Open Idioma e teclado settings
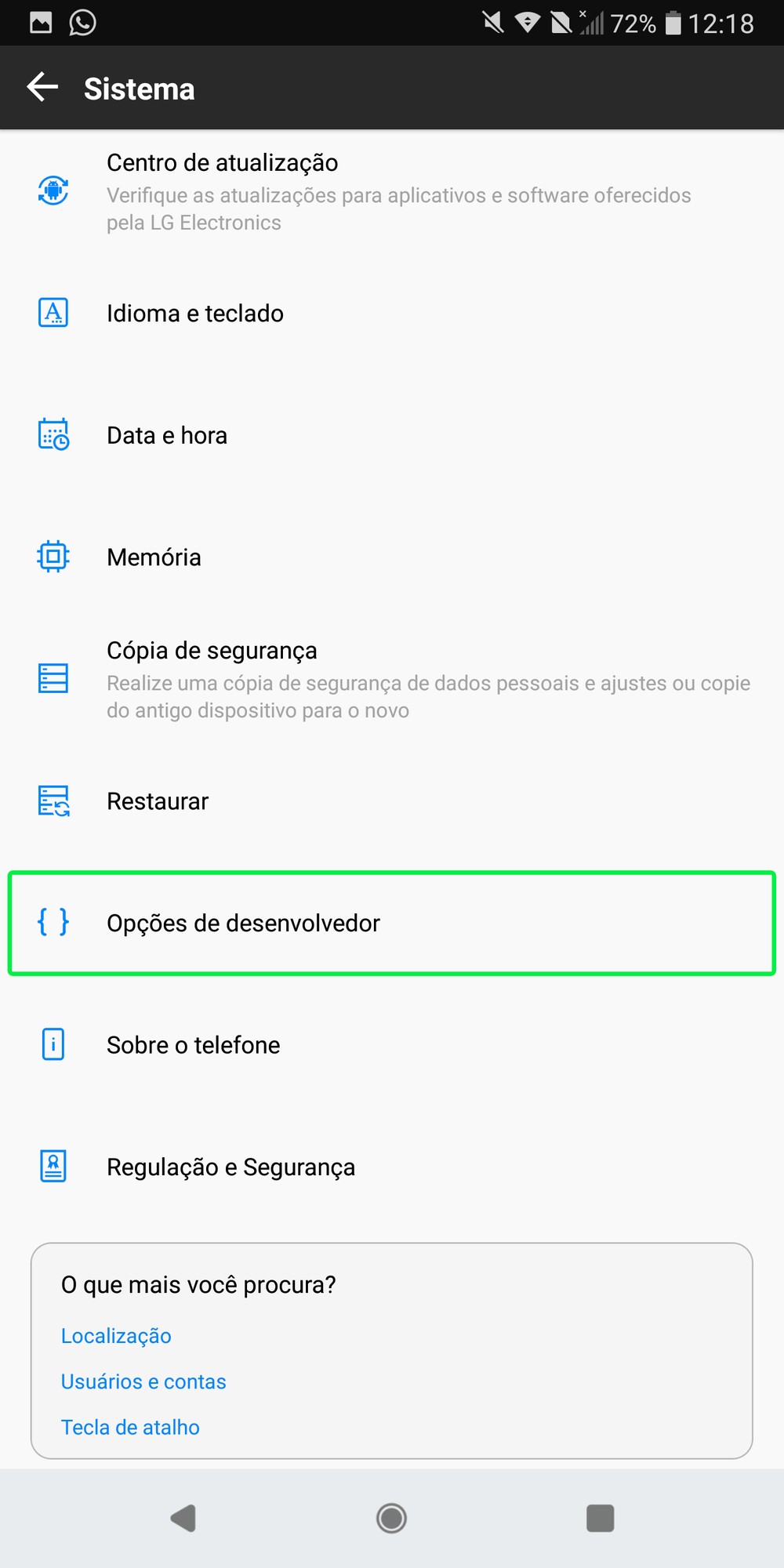This screenshot has height=1568, width=784. (392, 314)
